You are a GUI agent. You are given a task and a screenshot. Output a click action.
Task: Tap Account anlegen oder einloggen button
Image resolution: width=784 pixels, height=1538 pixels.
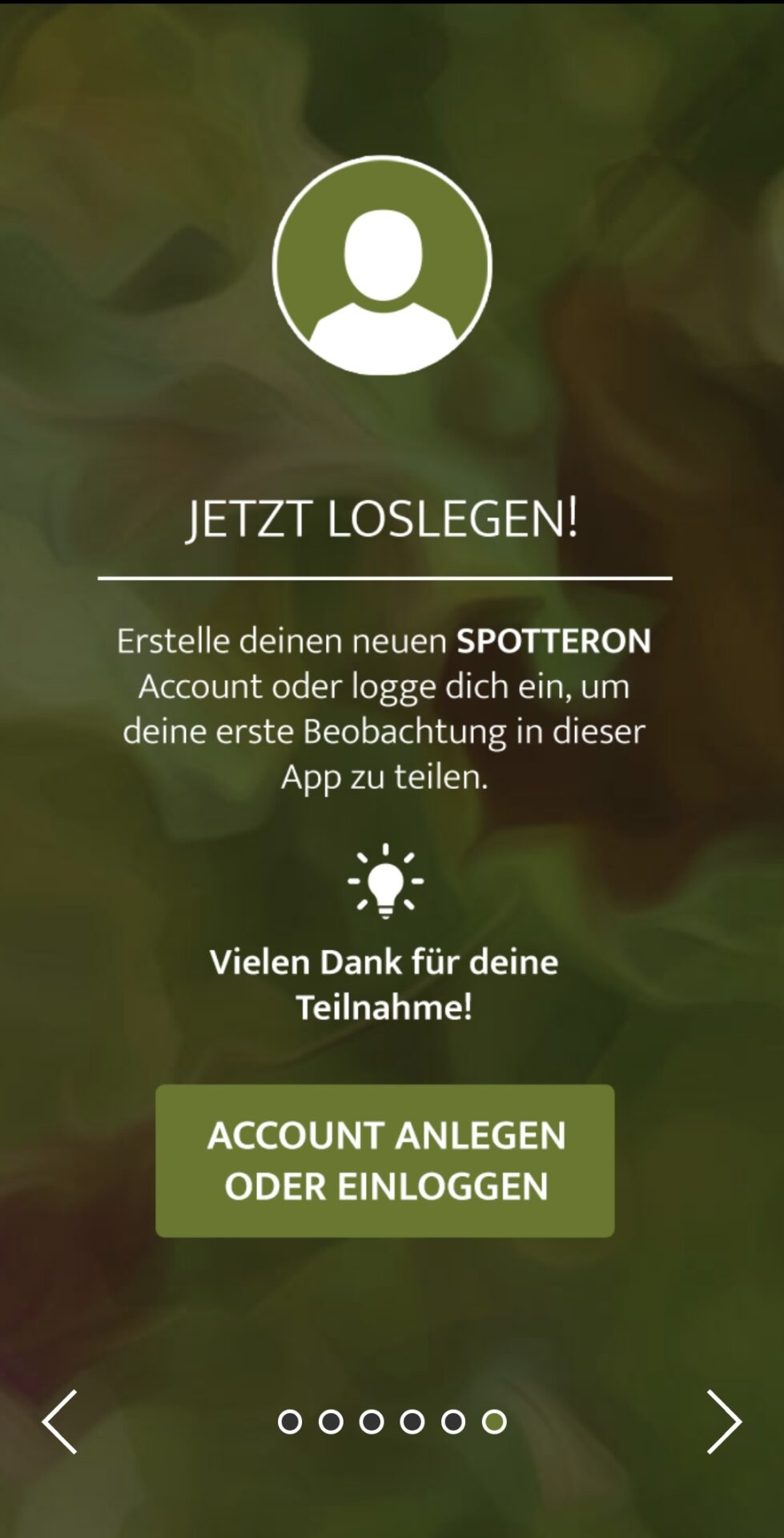point(384,1160)
